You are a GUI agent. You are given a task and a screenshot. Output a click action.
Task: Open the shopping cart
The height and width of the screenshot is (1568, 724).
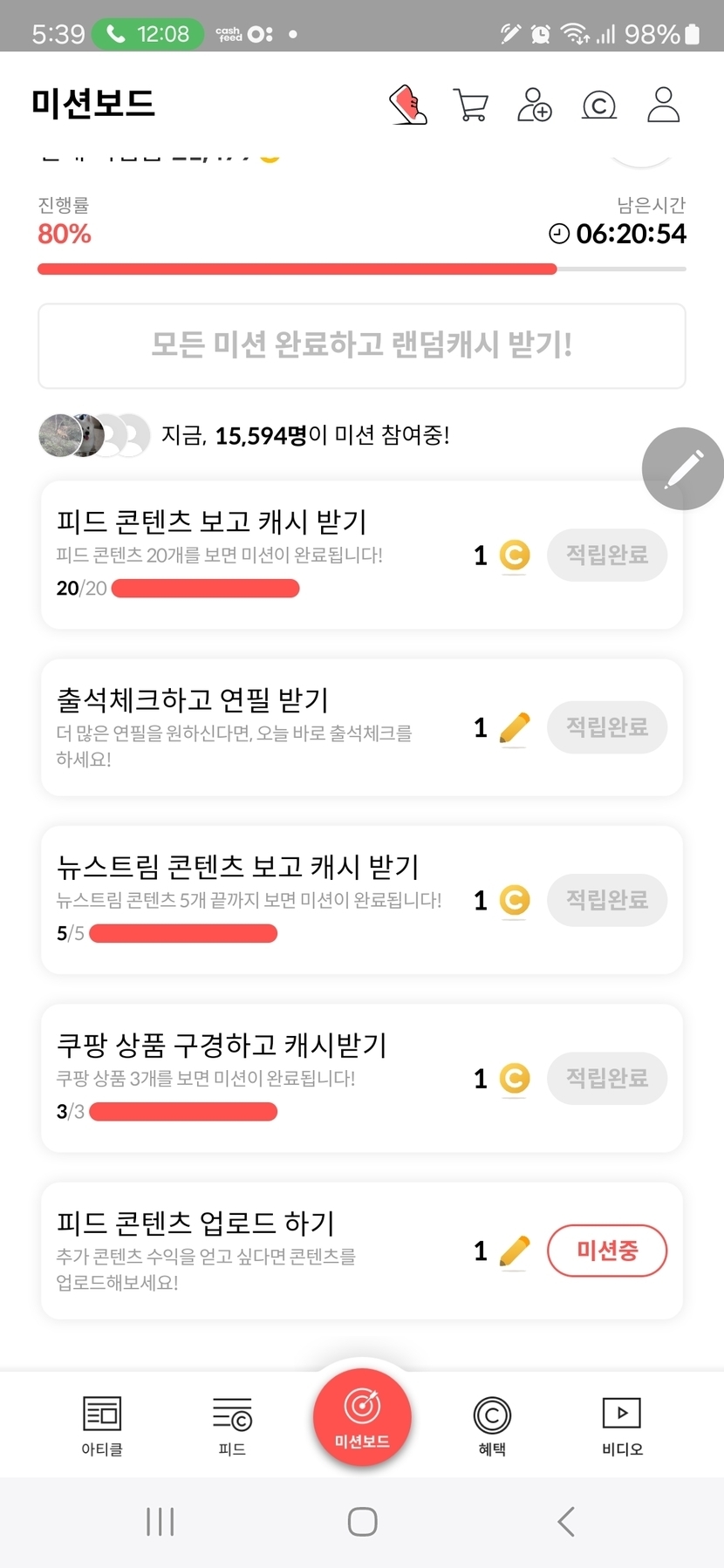[x=471, y=105]
